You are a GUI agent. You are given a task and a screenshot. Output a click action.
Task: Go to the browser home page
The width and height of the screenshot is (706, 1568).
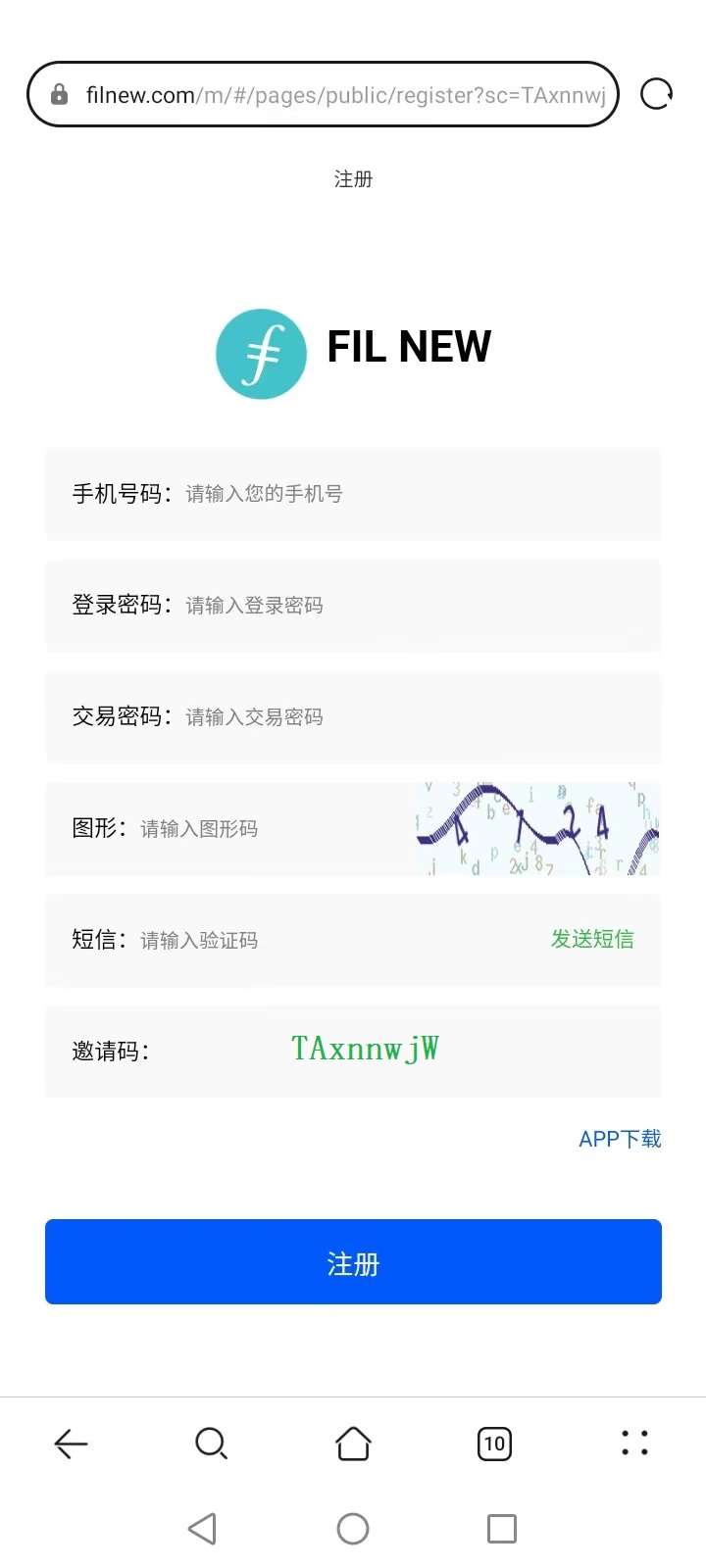point(353,1444)
